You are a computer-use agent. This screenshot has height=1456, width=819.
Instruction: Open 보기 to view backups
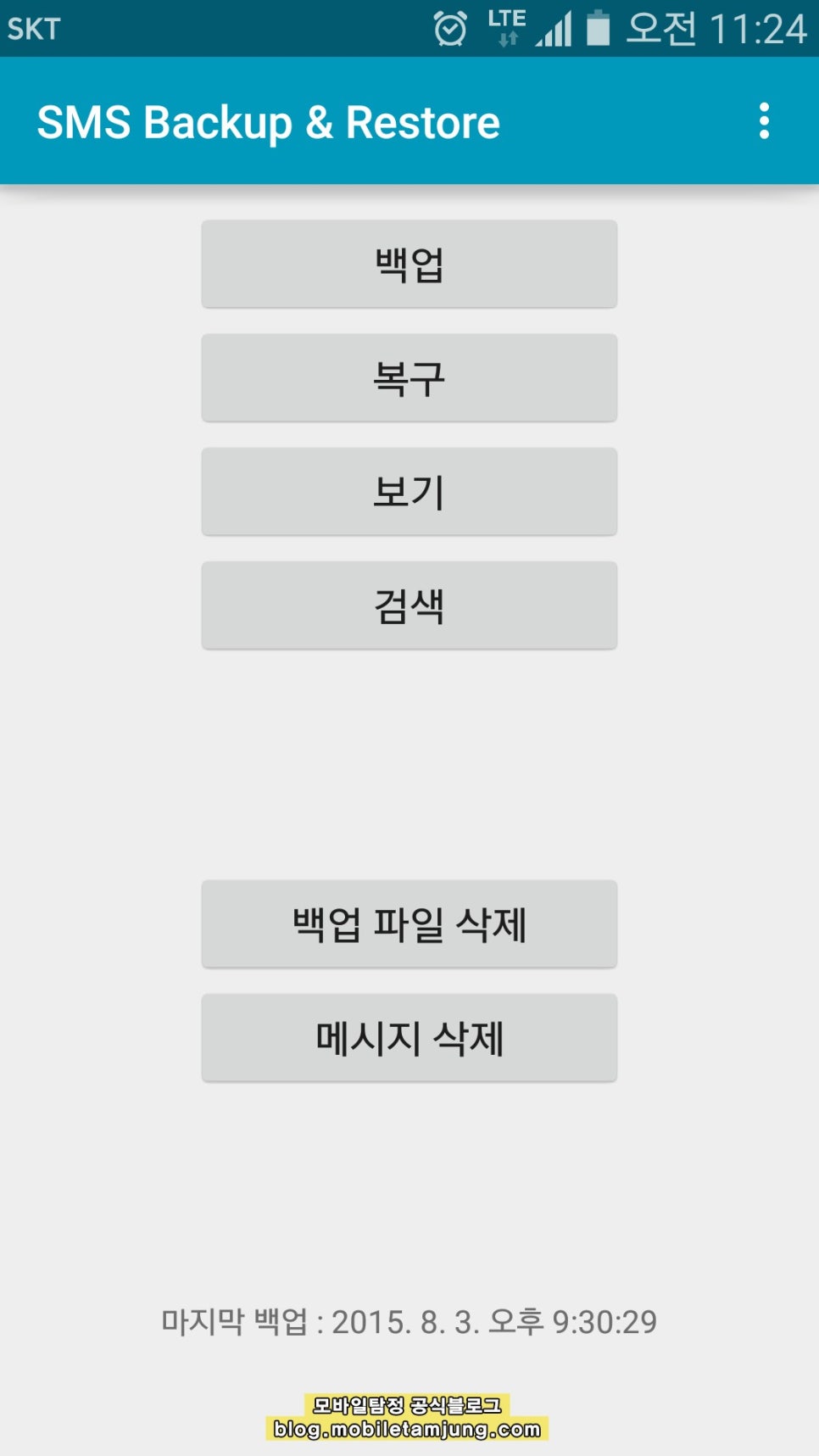tap(409, 491)
